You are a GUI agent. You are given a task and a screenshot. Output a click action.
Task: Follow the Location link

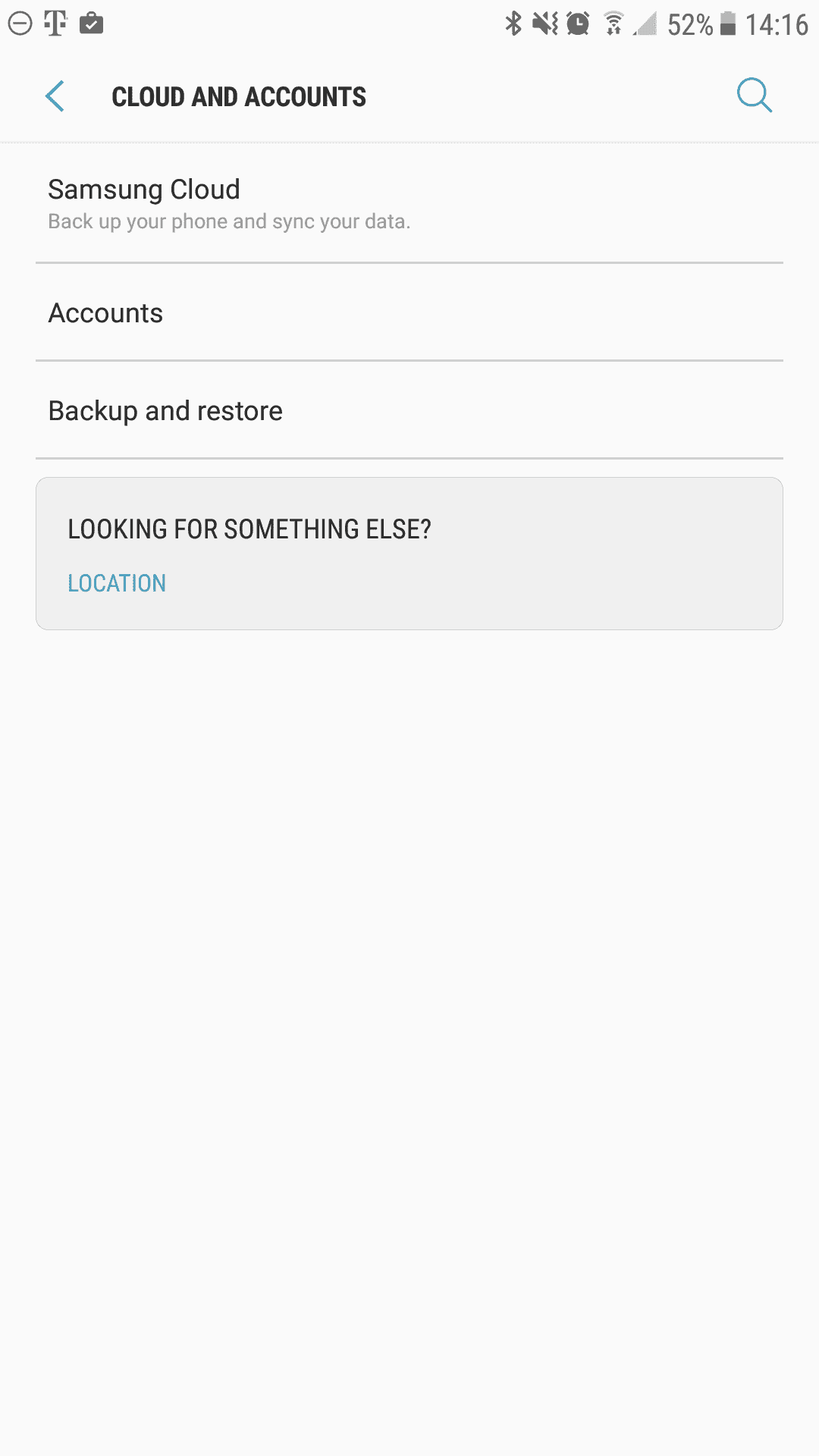pyautogui.click(x=117, y=583)
